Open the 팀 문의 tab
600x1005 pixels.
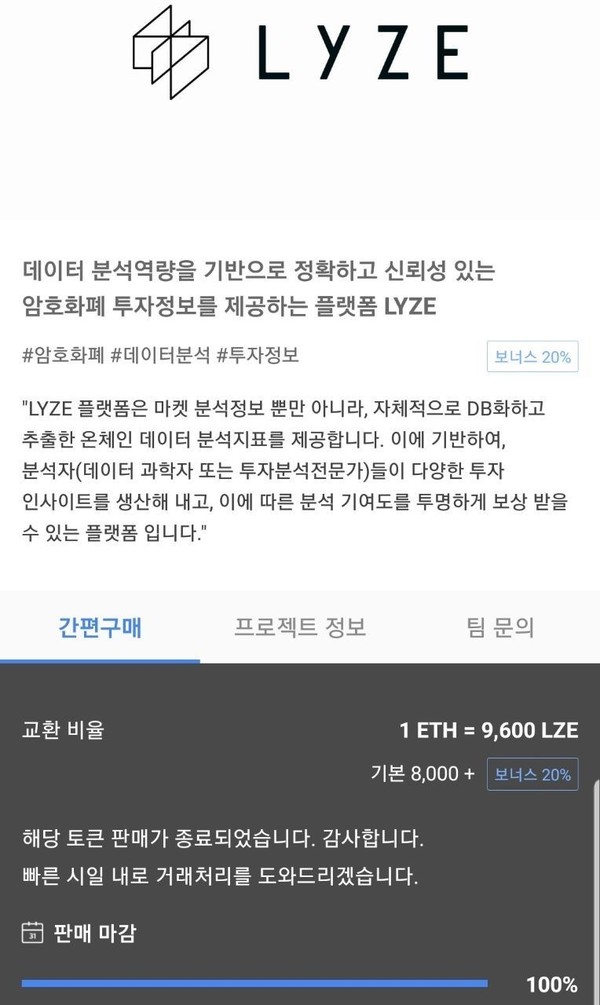(x=500, y=628)
